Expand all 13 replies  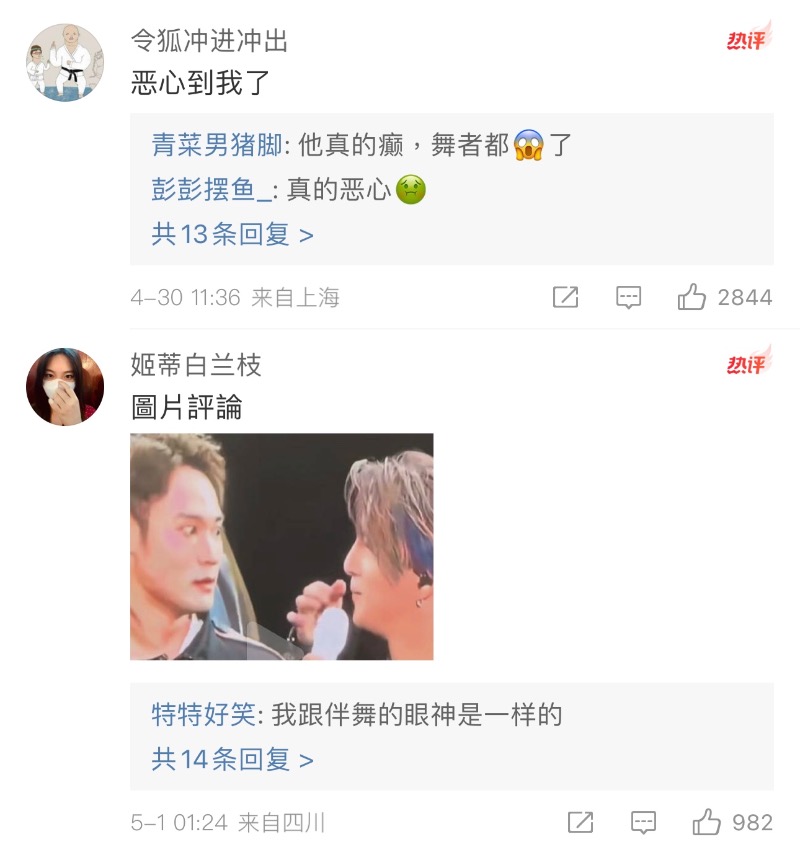tap(232, 234)
